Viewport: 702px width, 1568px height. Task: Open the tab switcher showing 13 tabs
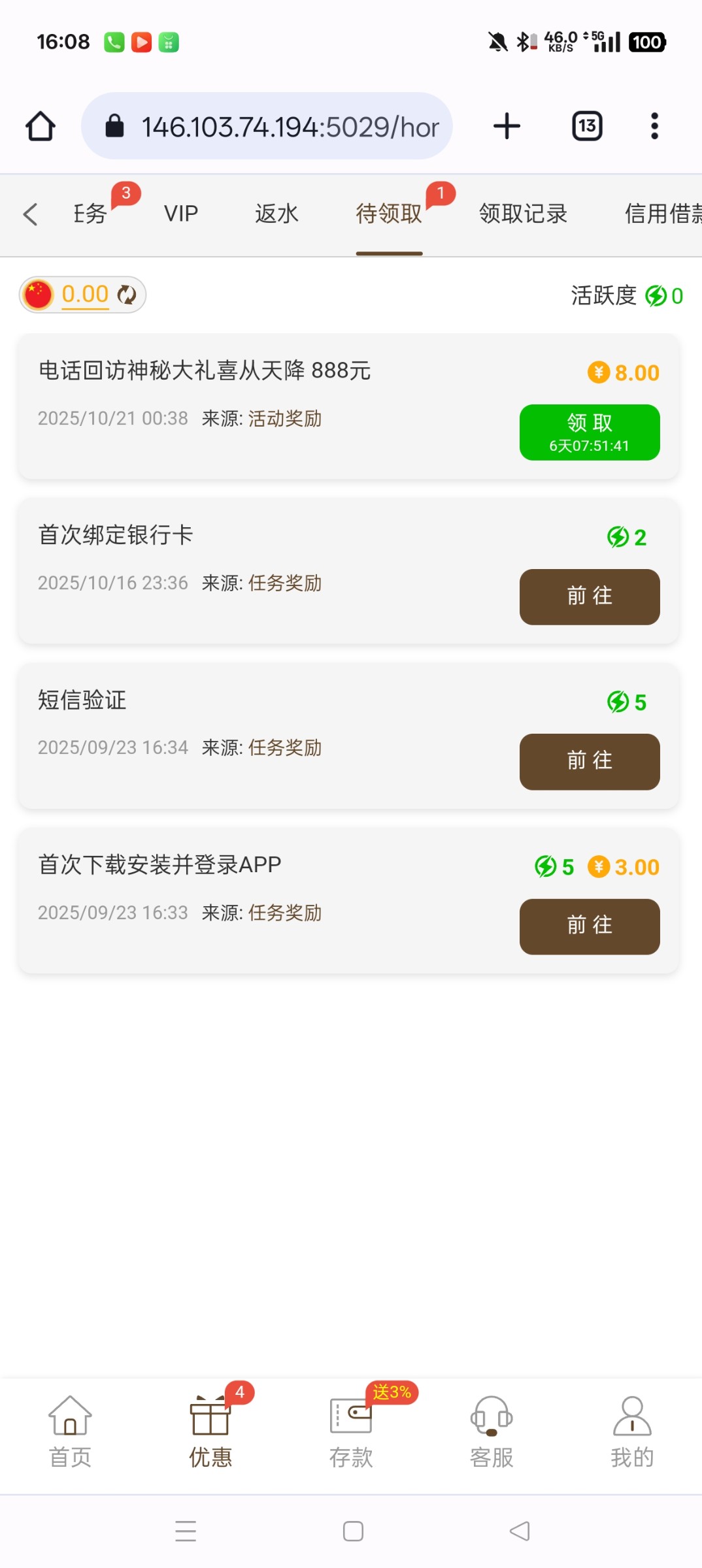pos(587,126)
